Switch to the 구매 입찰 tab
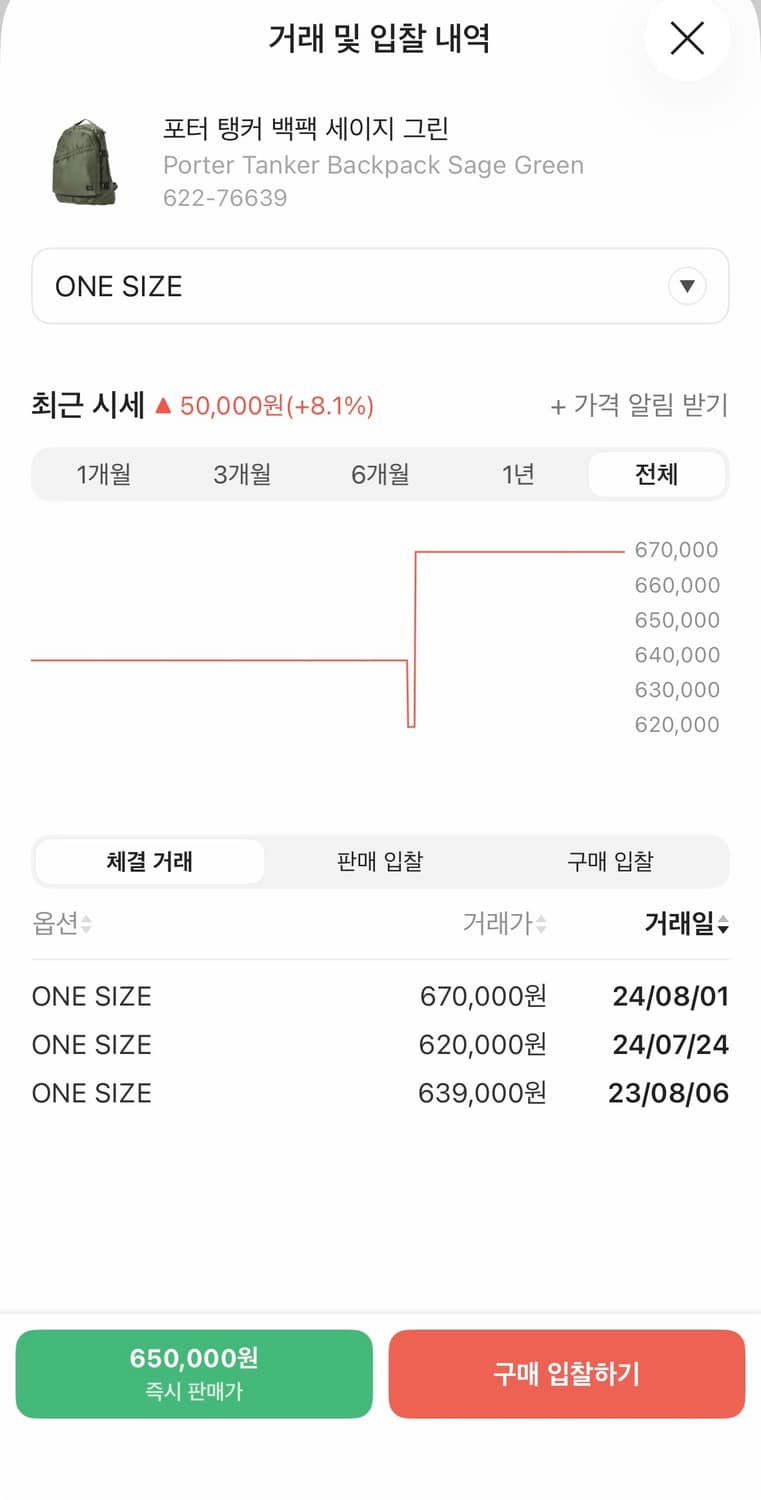Screen dimensions: 761x1500 610,861
